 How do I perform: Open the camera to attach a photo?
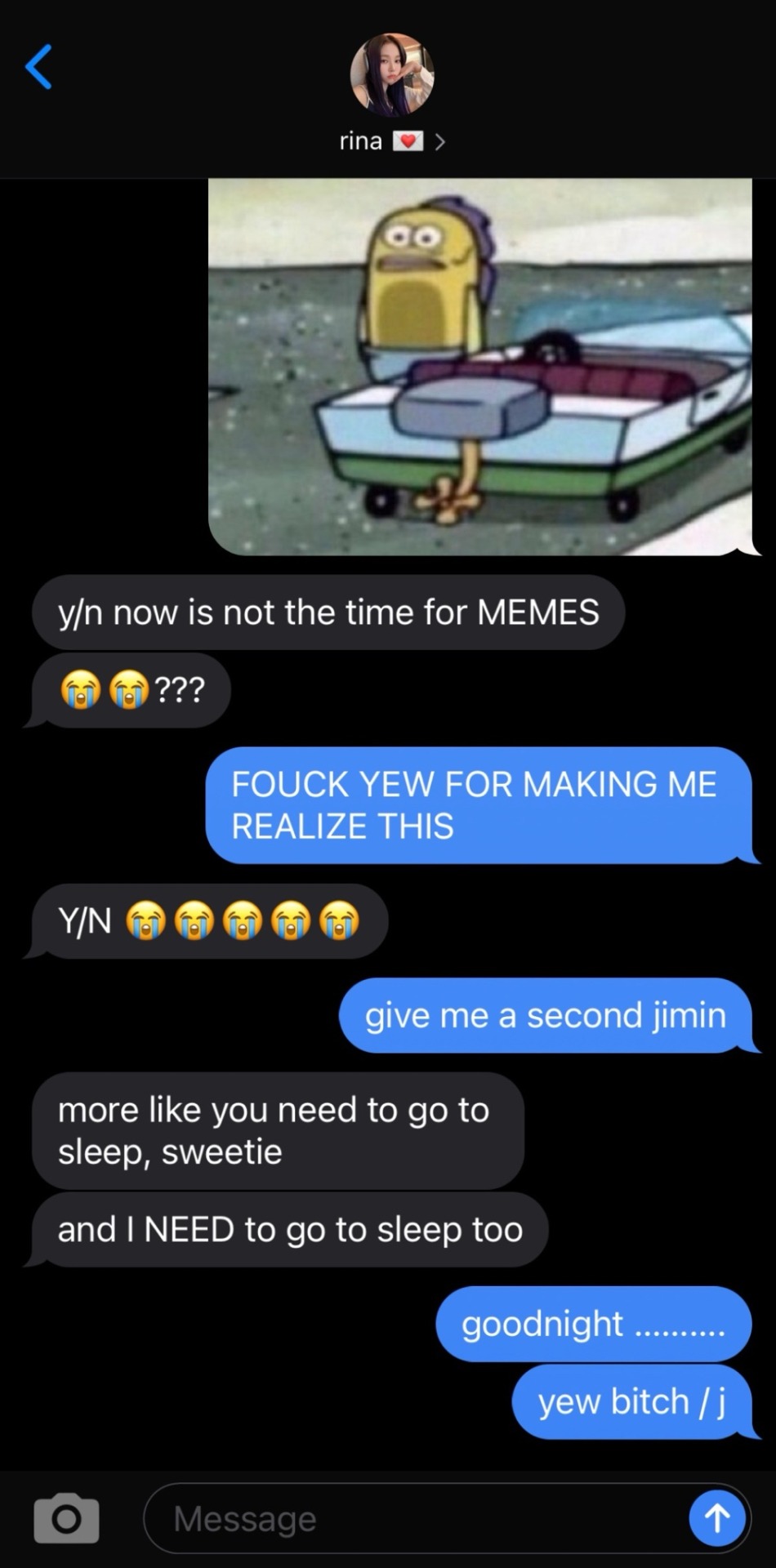coord(66,1518)
